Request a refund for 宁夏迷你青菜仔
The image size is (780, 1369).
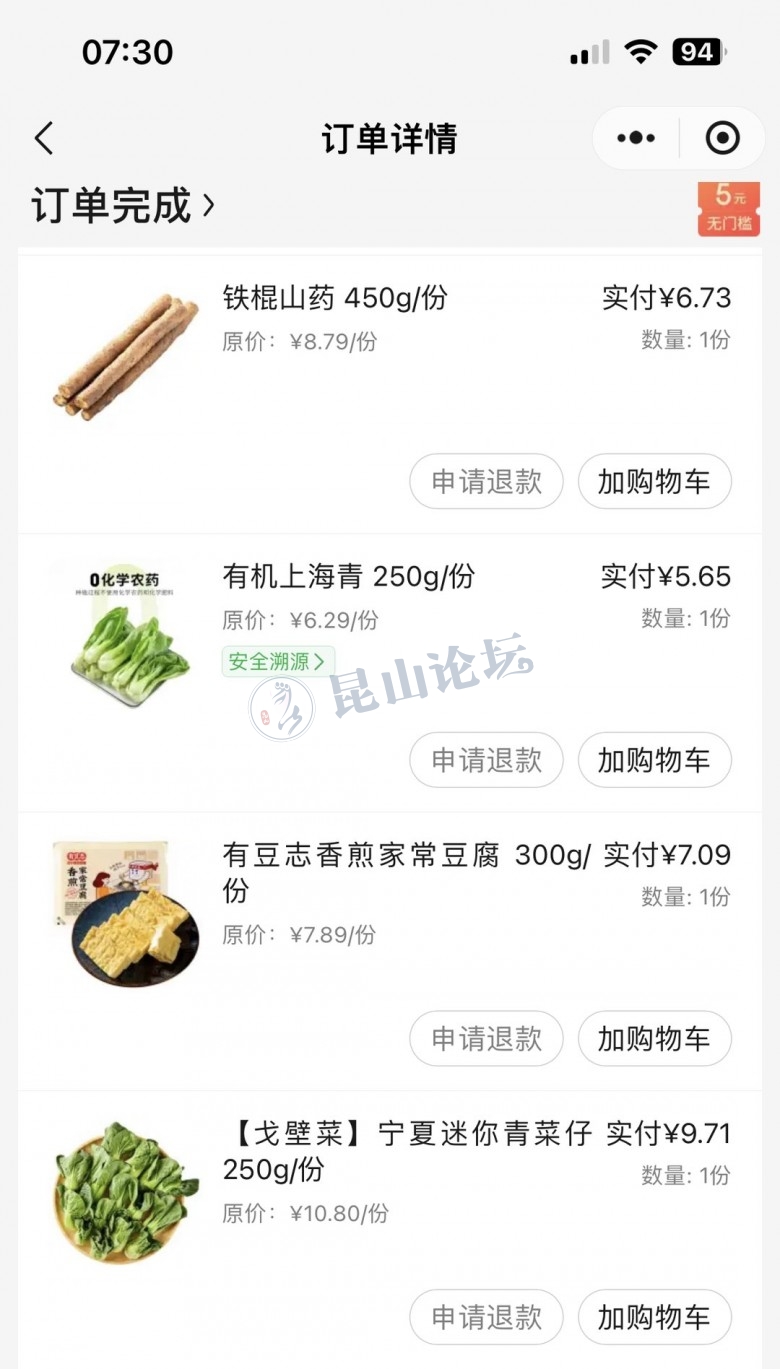tap(486, 1317)
